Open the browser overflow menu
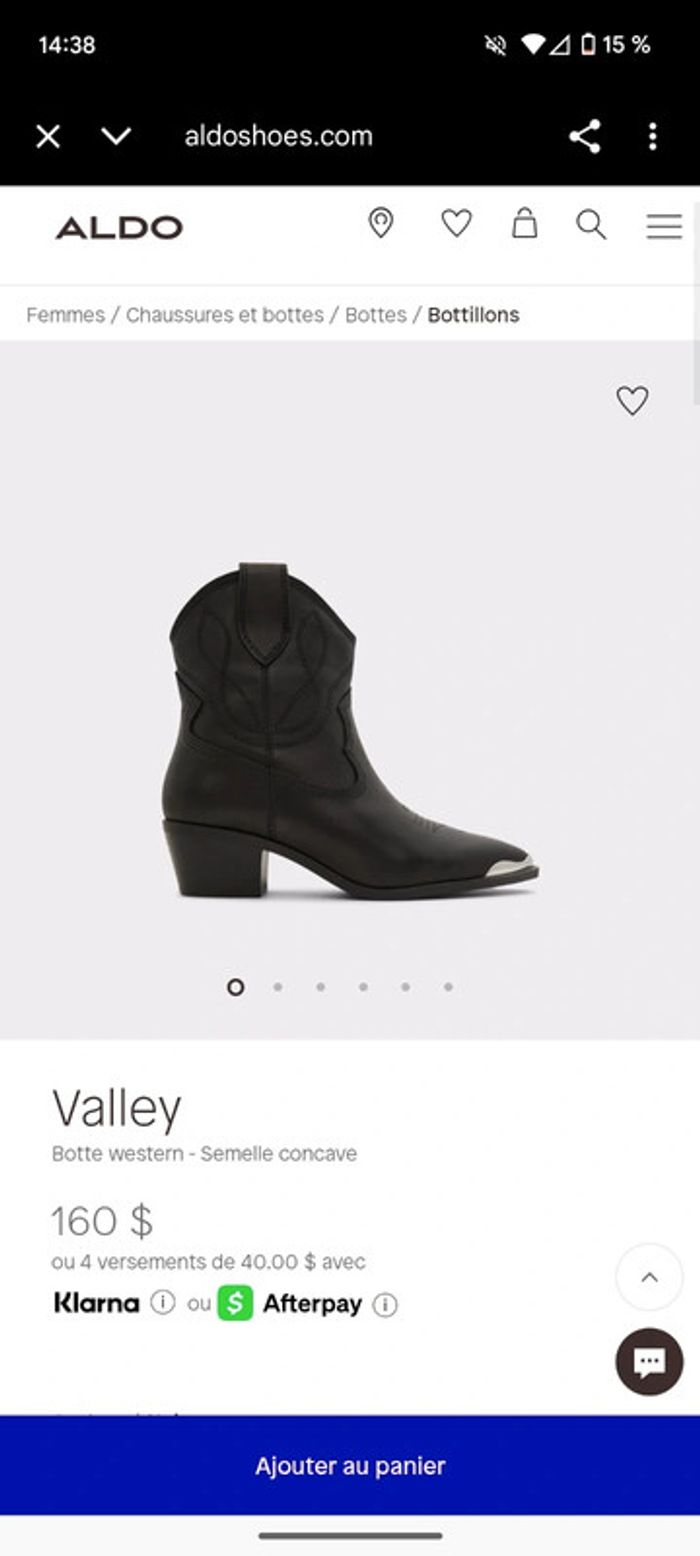700x1556 pixels. pos(652,136)
